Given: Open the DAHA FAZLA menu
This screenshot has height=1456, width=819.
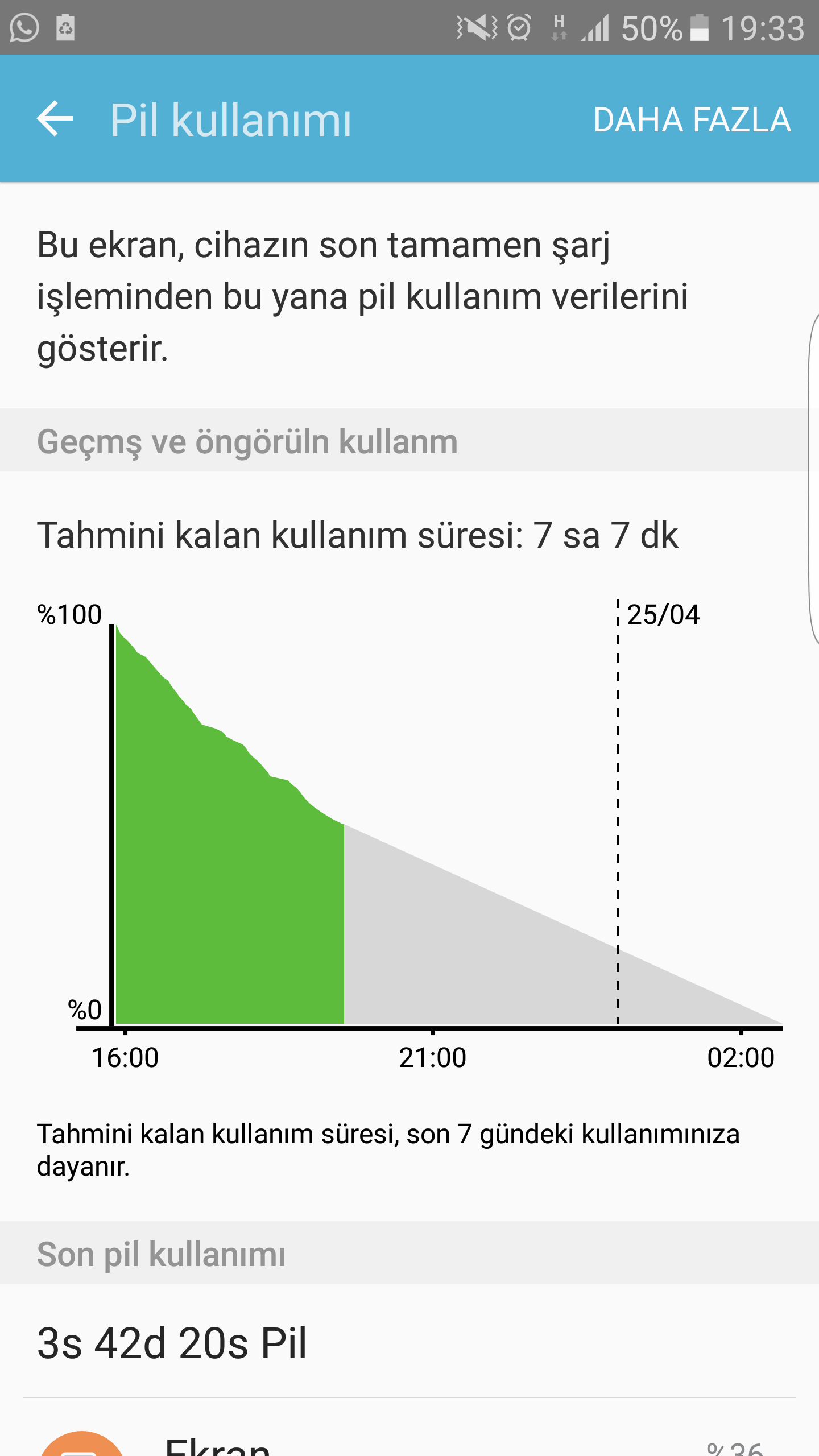Looking at the screenshot, I should tap(692, 120).
